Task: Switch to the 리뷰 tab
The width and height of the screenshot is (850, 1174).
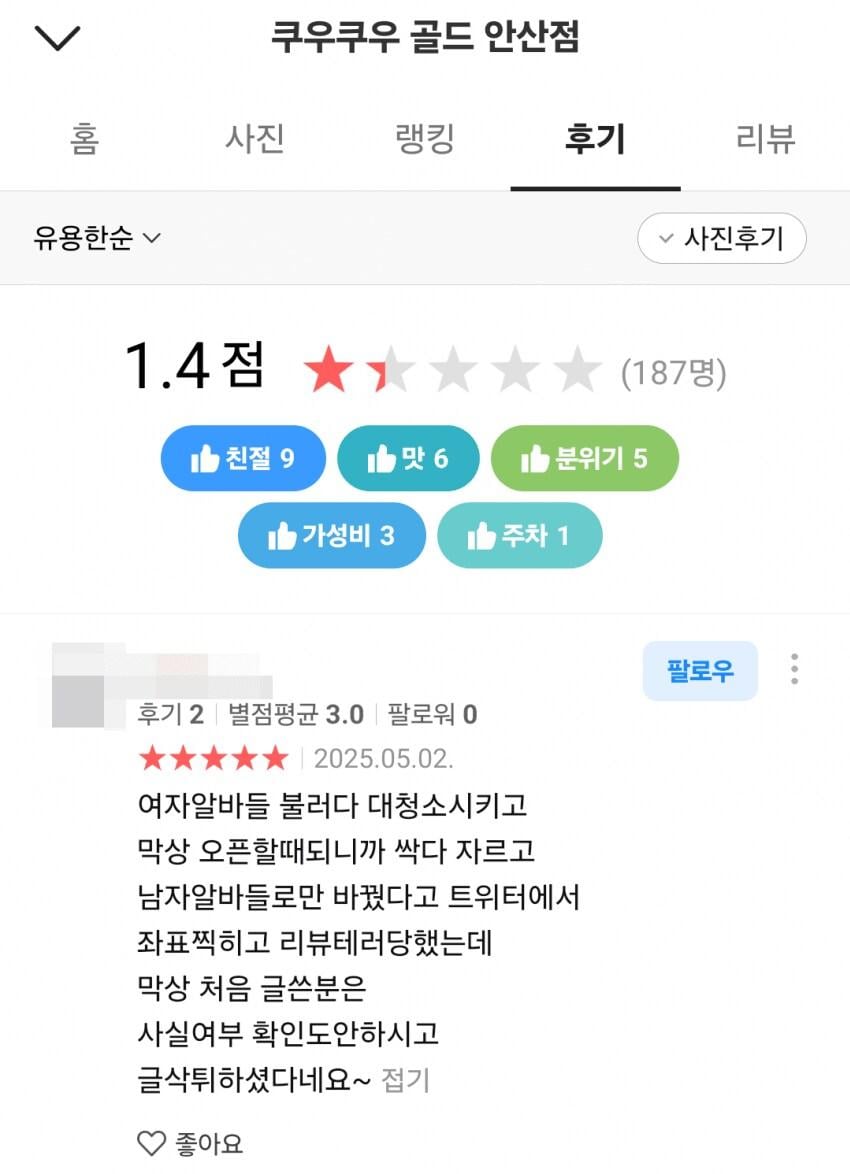Action: pos(765,138)
